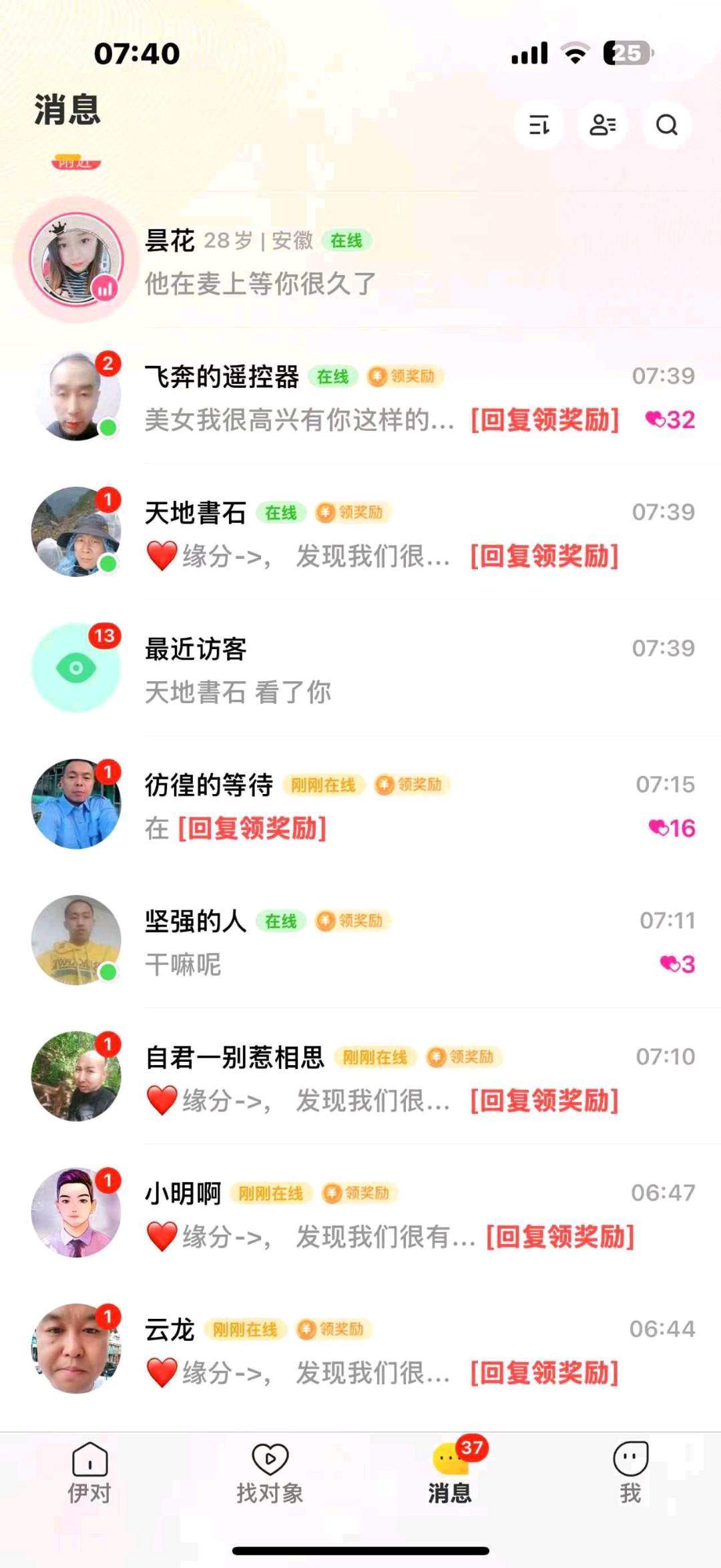Open the search icon
The width and height of the screenshot is (721, 1568).
click(666, 125)
